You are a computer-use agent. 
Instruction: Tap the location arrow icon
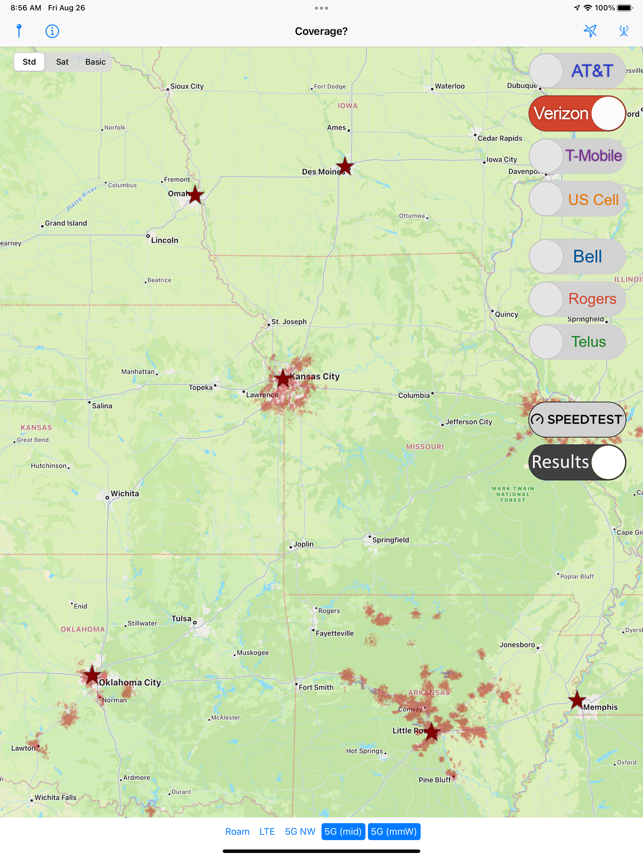(x=590, y=31)
